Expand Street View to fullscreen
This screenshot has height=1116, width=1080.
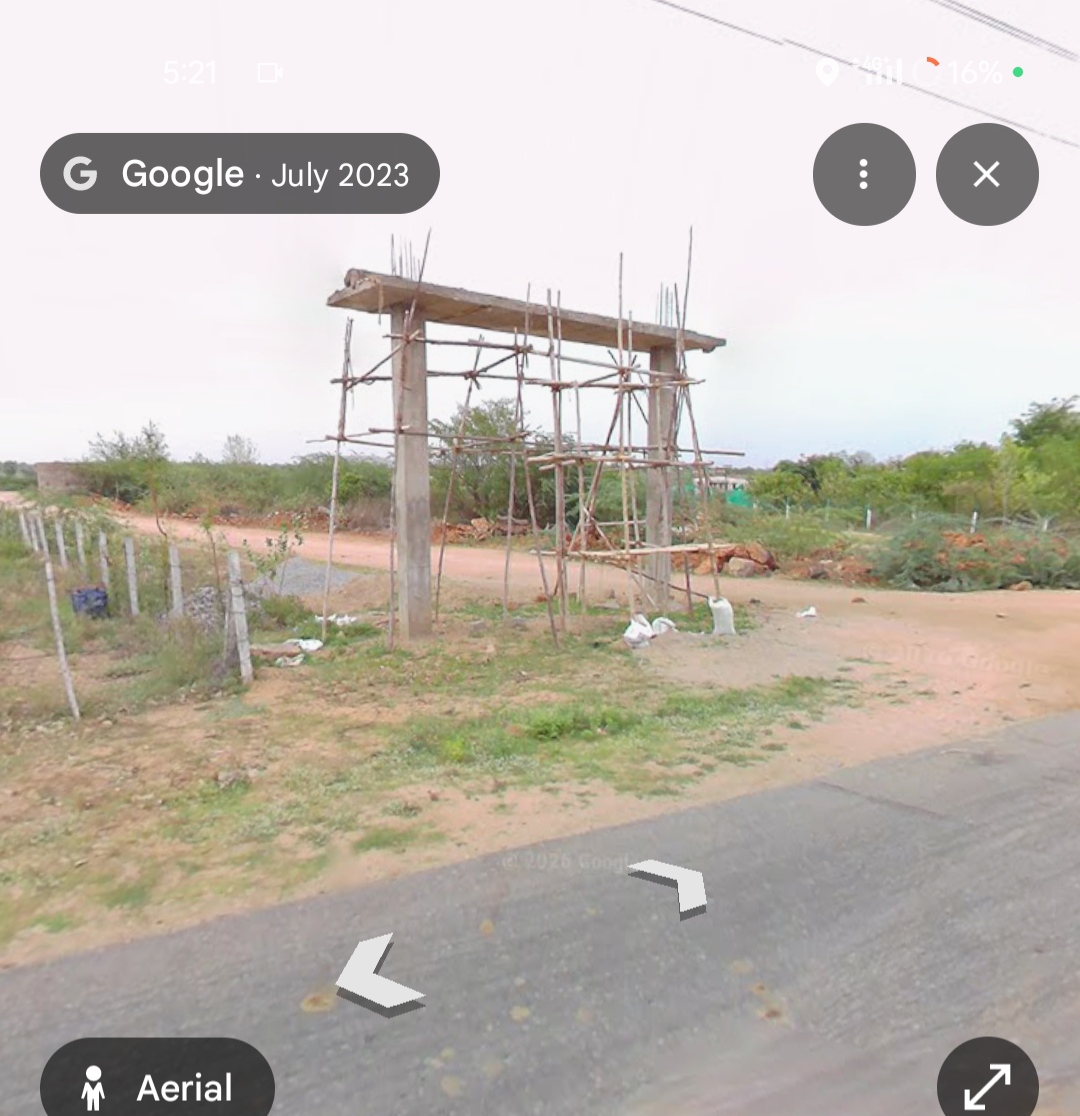(987, 1084)
